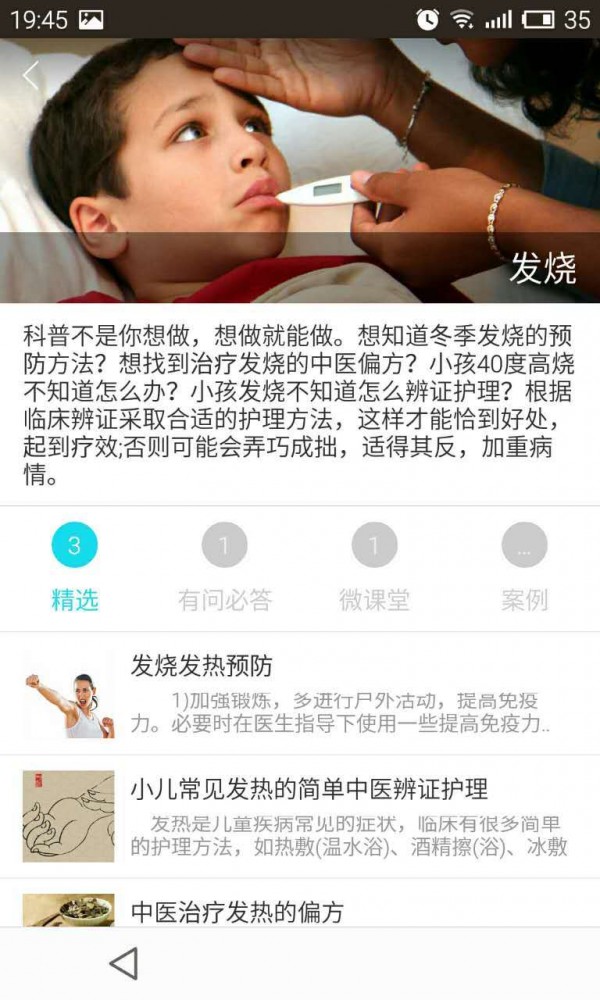The image size is (600, 1000).
Task: Select the 精选 tab
Action: [75, 568]
